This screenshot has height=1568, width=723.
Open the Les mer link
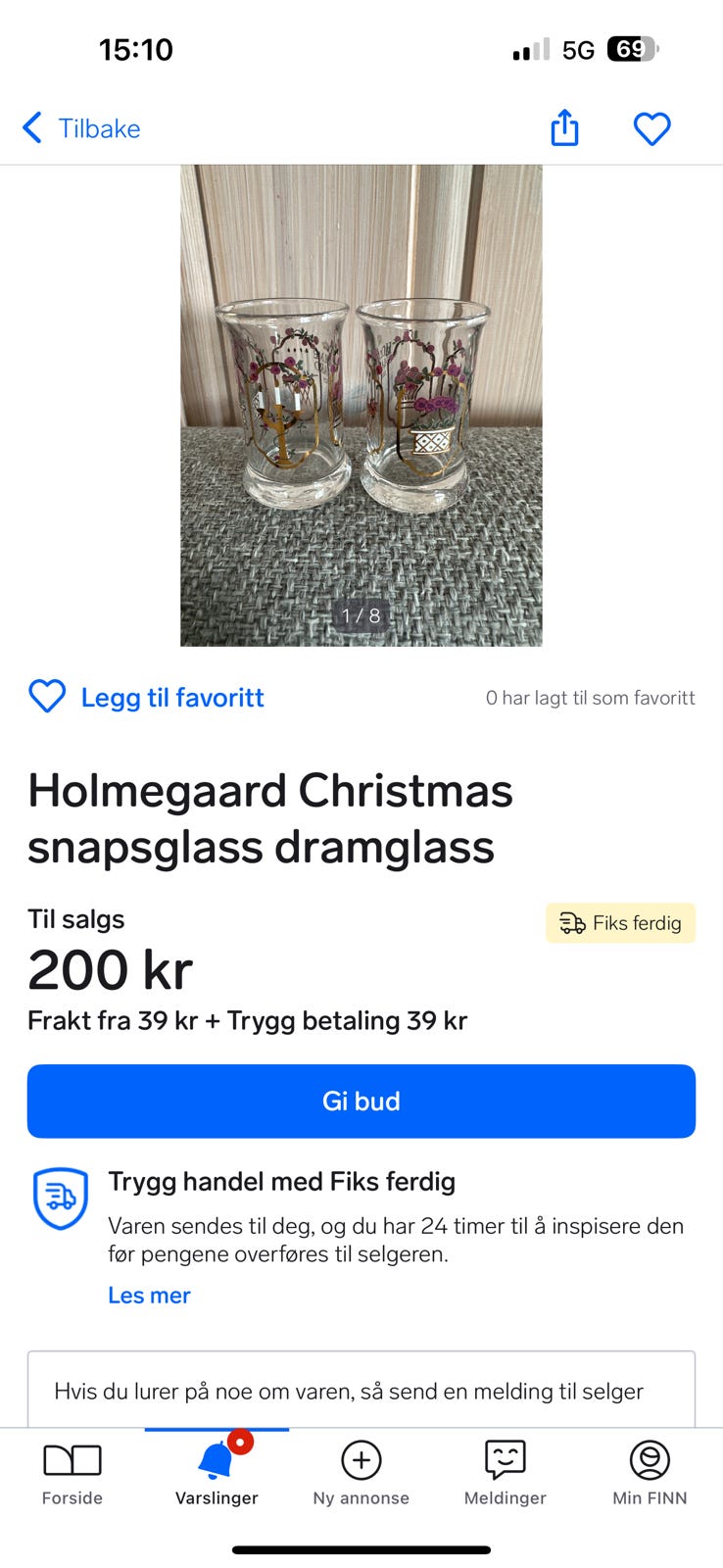pyautogui.click(x=149, y=1295)
